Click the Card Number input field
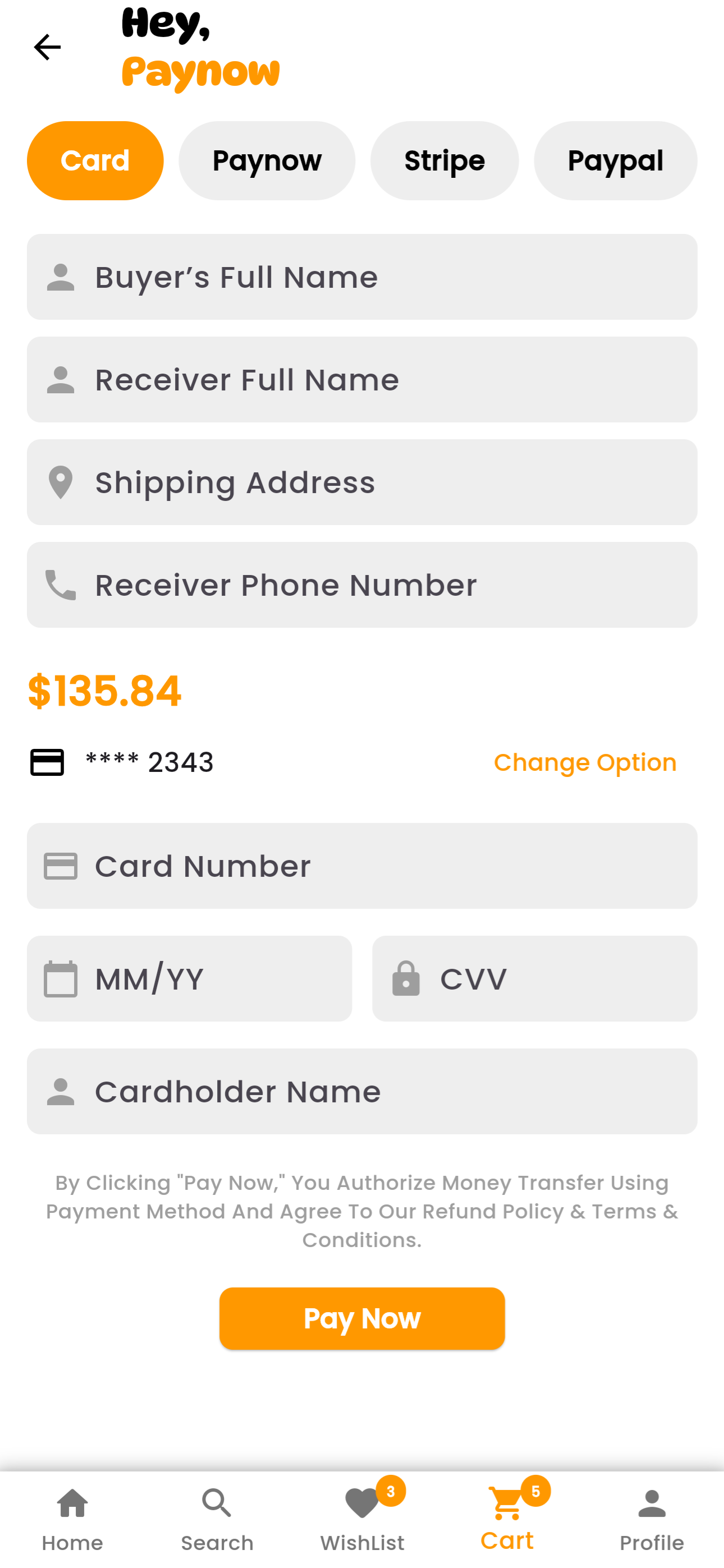The width and height of the screenshot is (724, 1568). tap(361, 866)
